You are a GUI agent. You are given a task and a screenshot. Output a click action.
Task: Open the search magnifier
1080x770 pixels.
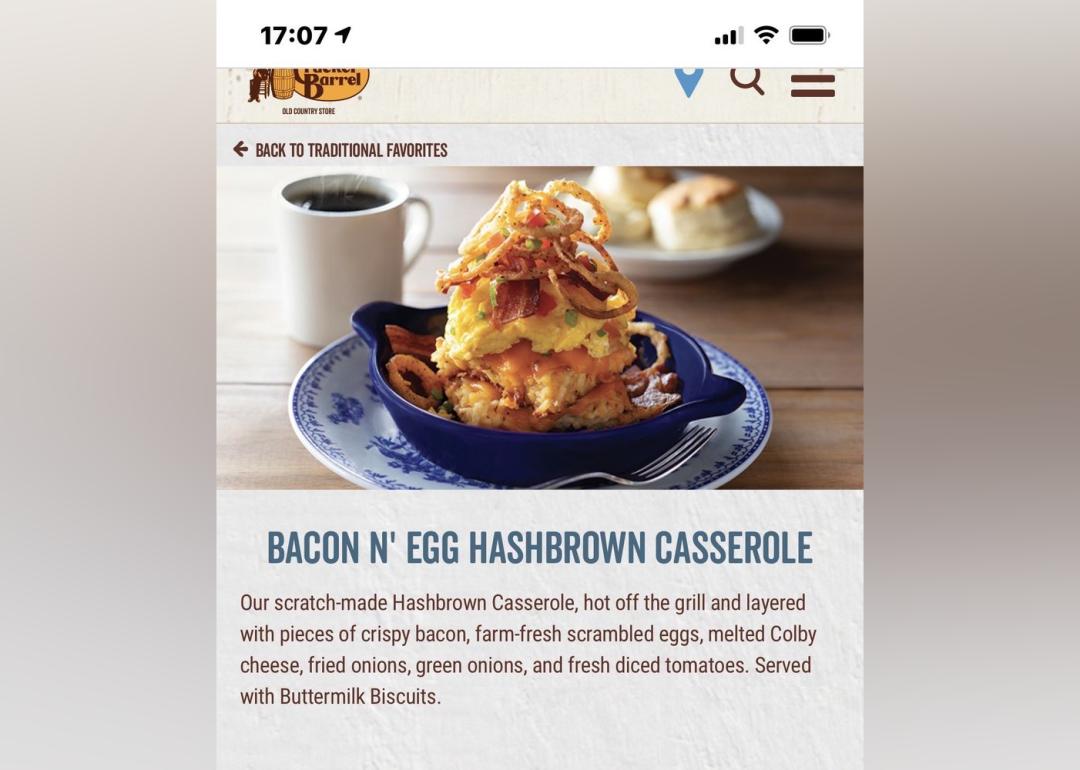click(x=746, y=79)
